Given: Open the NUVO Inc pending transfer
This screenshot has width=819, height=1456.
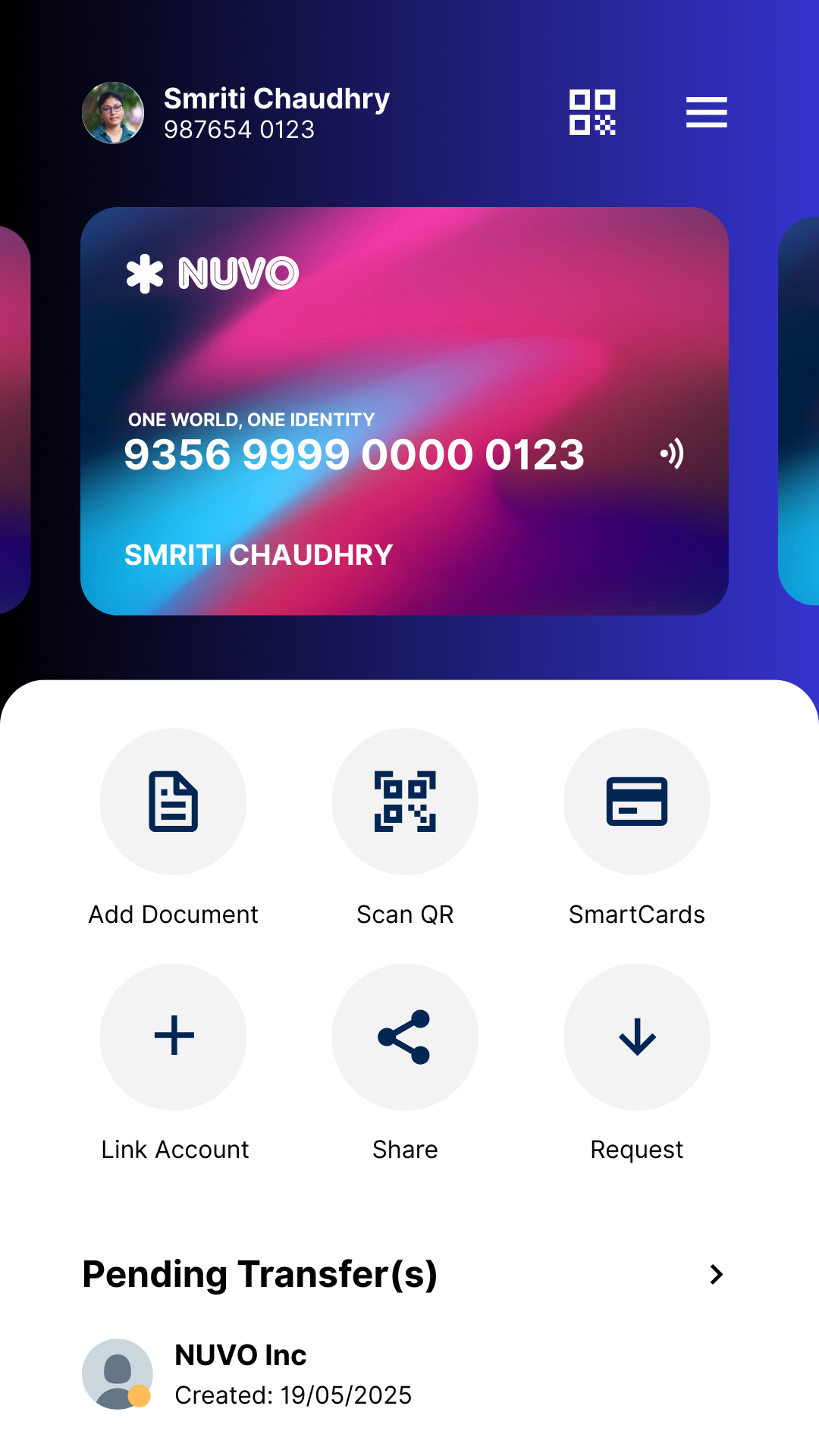Looking at the screenshot, I should pos(293,1374).
